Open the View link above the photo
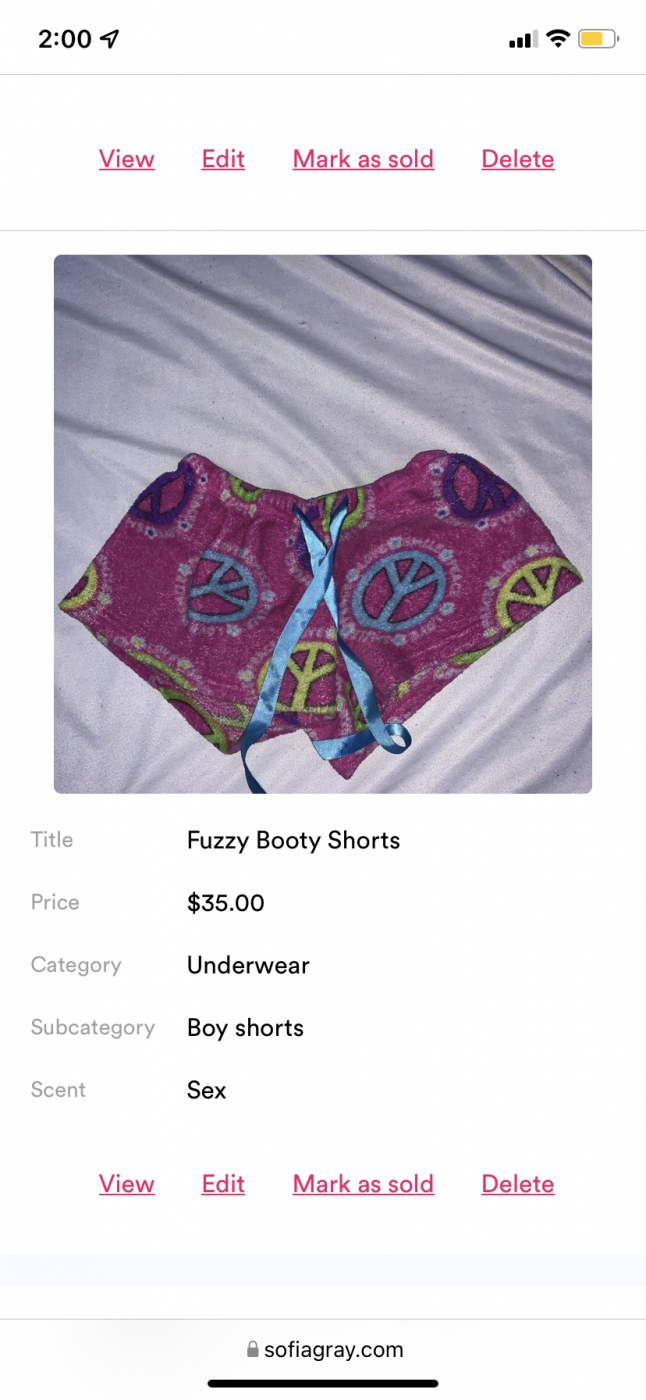 point(126,159)
